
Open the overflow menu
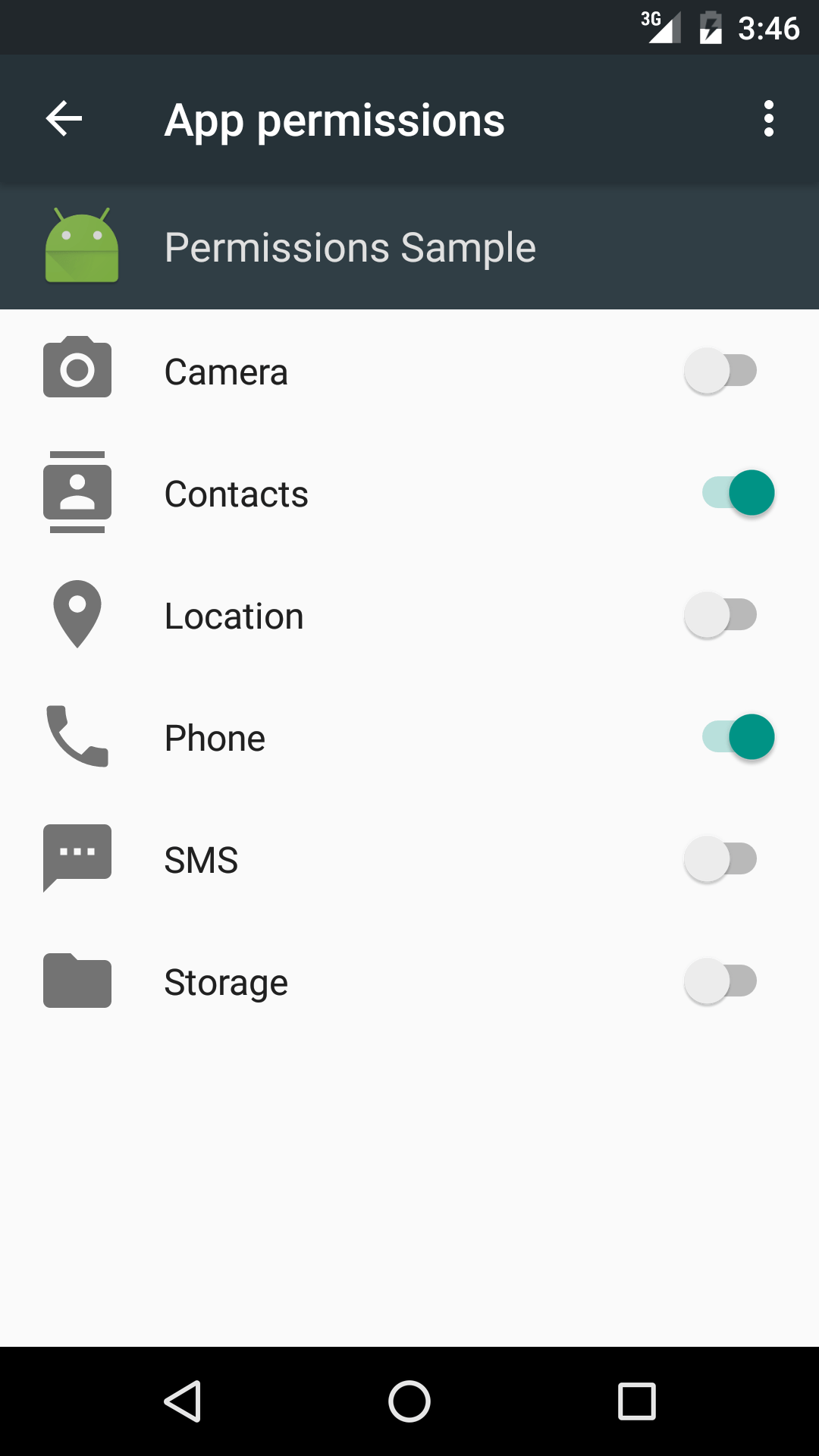point(768,119)
